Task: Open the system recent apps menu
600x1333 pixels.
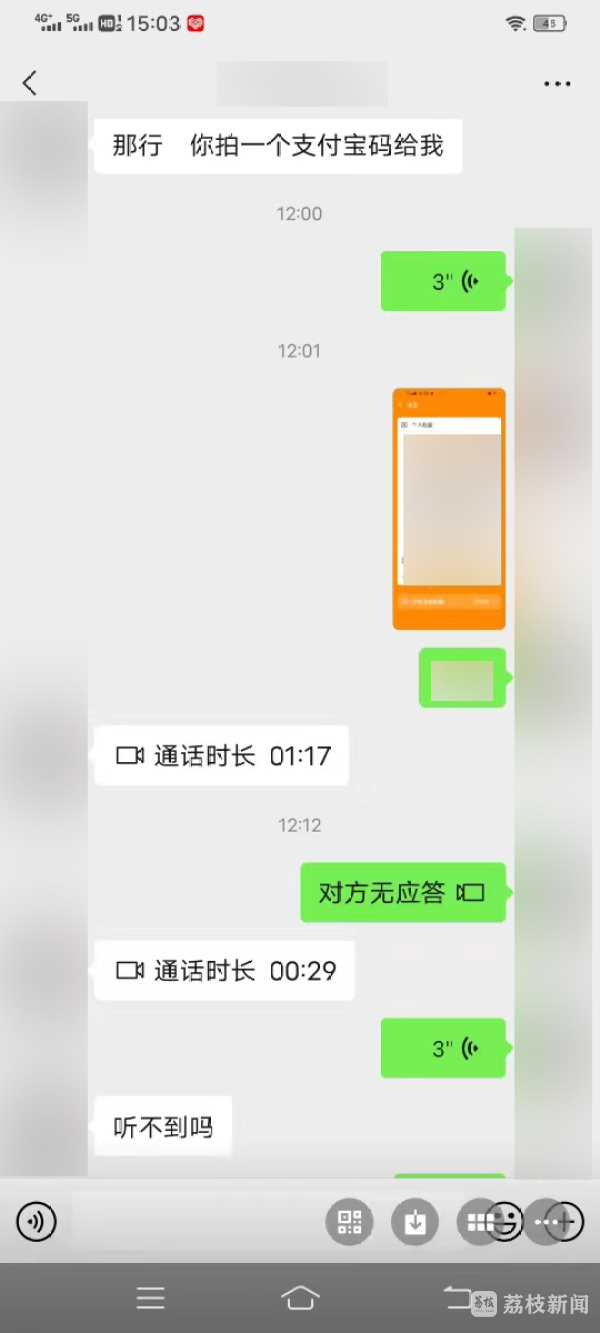Action: coord(151,1298)
